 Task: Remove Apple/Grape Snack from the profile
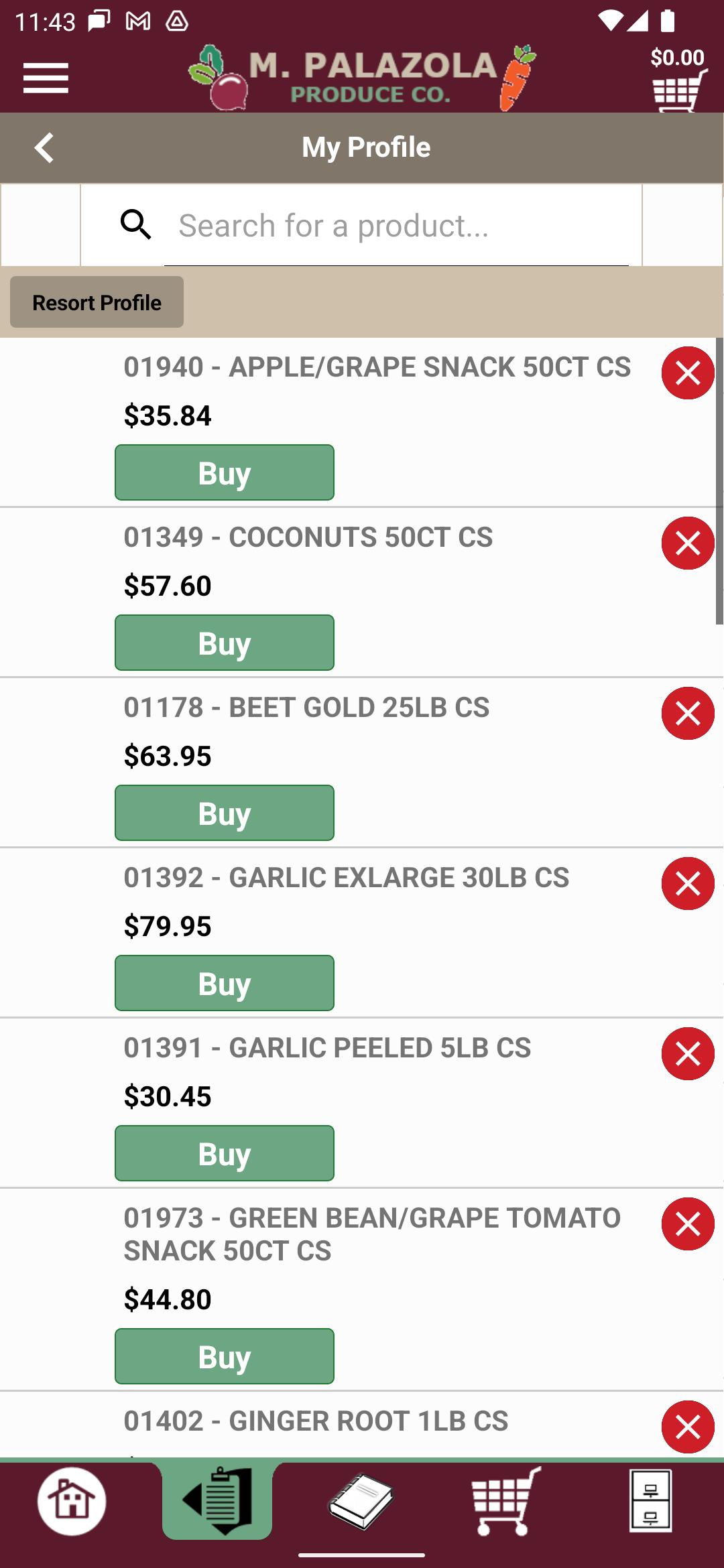688,373
